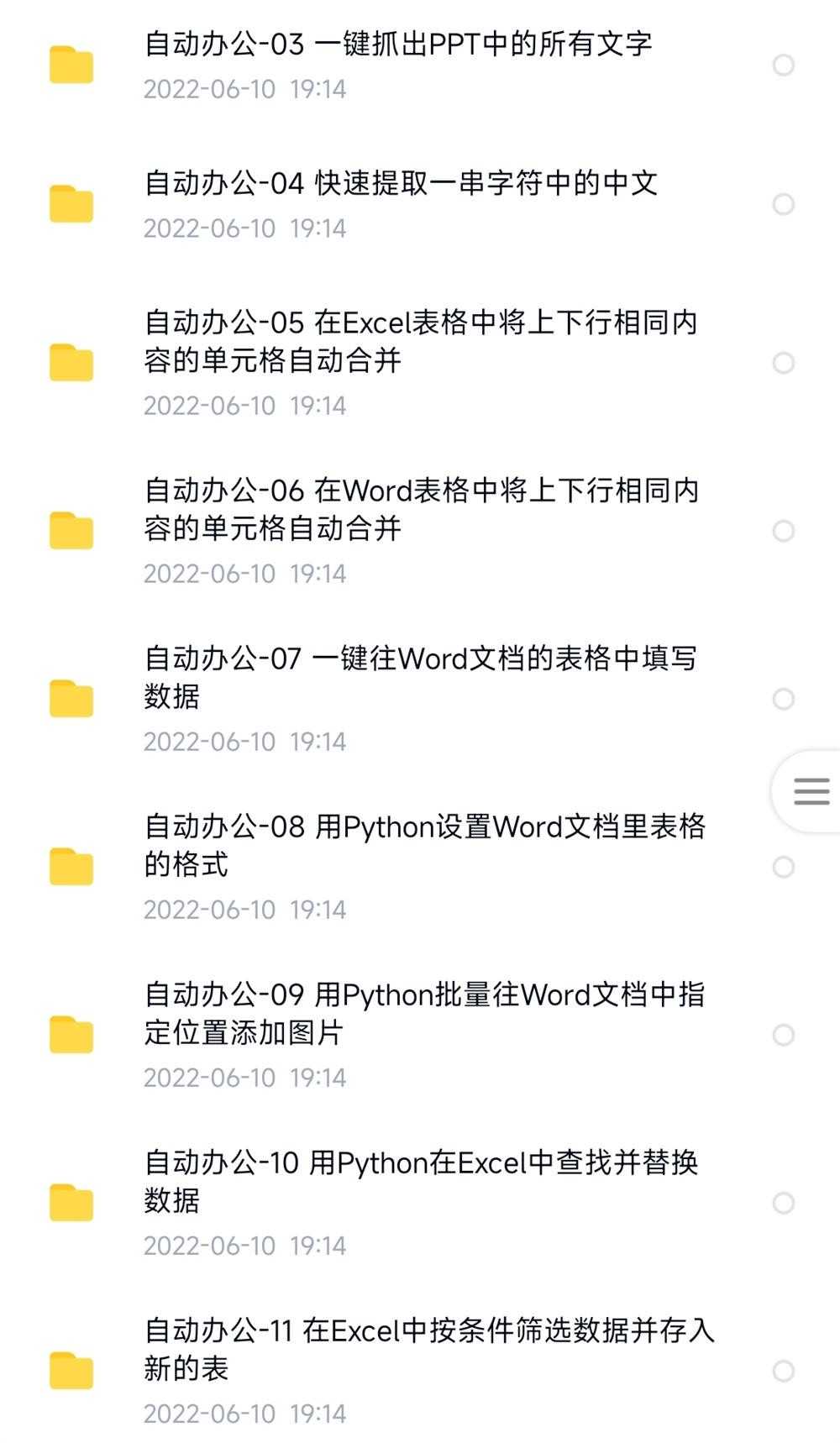Tap the folder icon next to 自动办公-10

tap(73, 1202)
